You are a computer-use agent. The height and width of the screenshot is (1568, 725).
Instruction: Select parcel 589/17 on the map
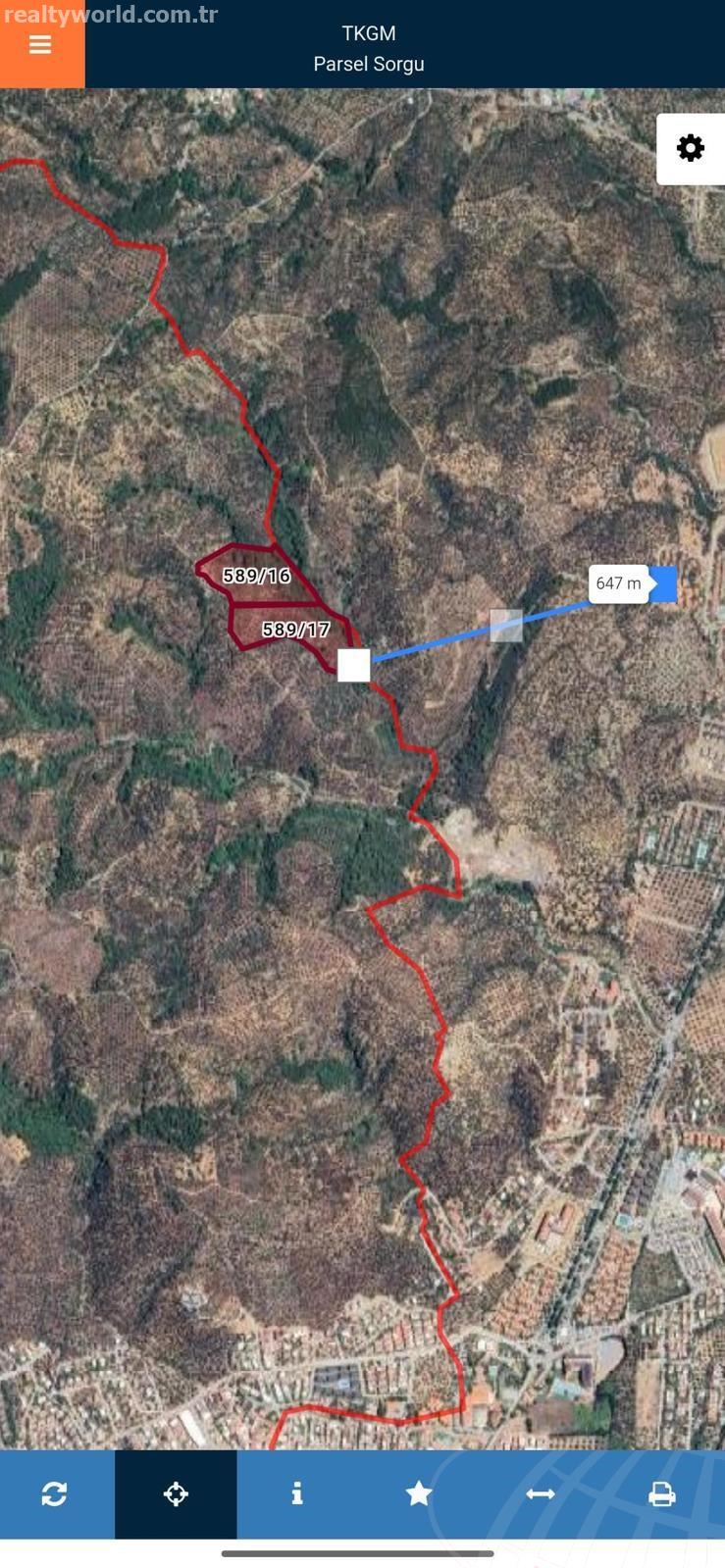tap(295, 630)
